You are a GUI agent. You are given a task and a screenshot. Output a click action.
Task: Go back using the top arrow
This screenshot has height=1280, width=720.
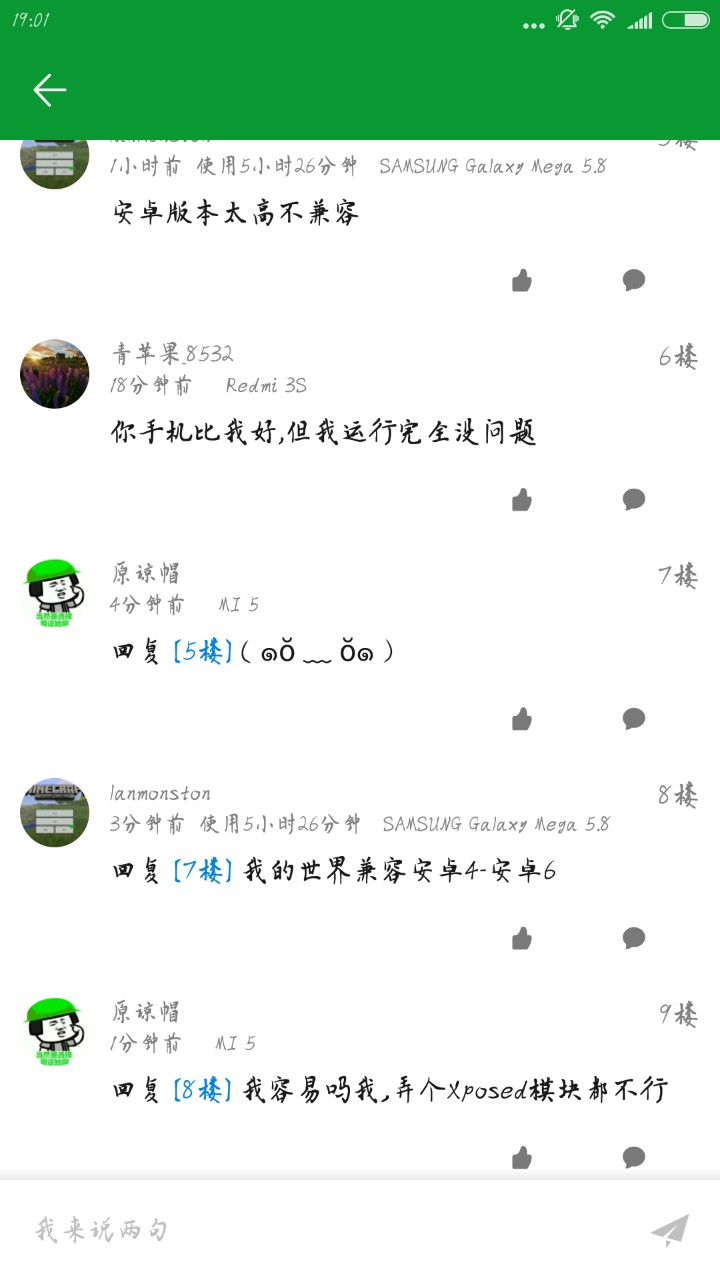(49, 90)
